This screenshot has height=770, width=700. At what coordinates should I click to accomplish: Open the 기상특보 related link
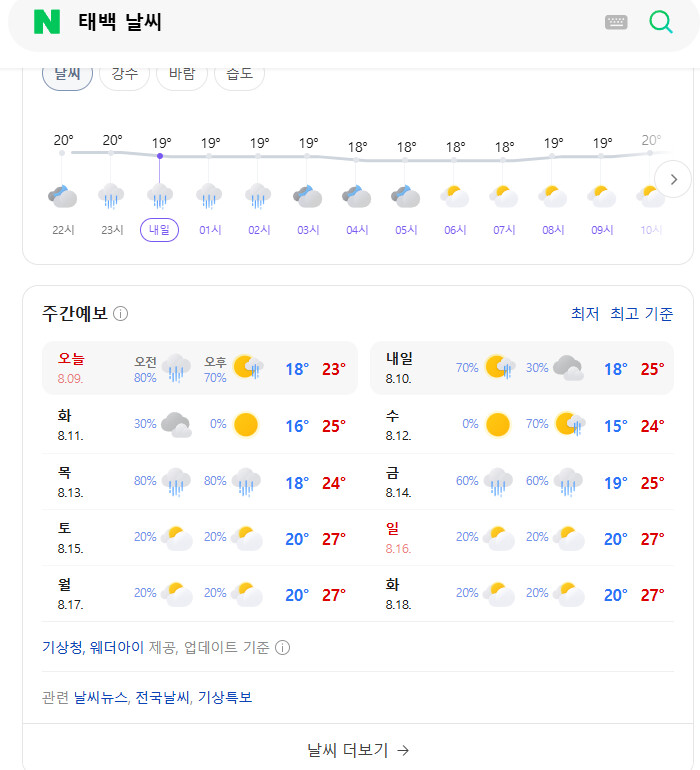pyautogui.click(x=225, y=697)
